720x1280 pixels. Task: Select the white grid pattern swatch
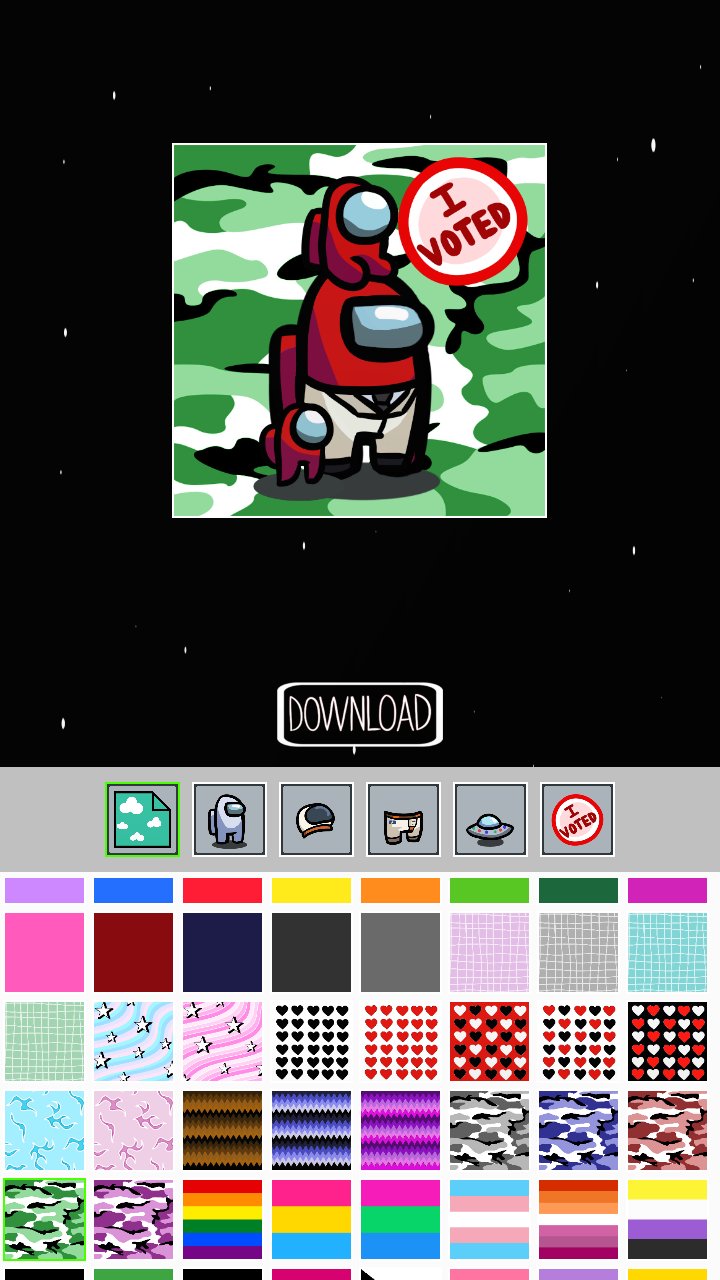pos(578,949)
